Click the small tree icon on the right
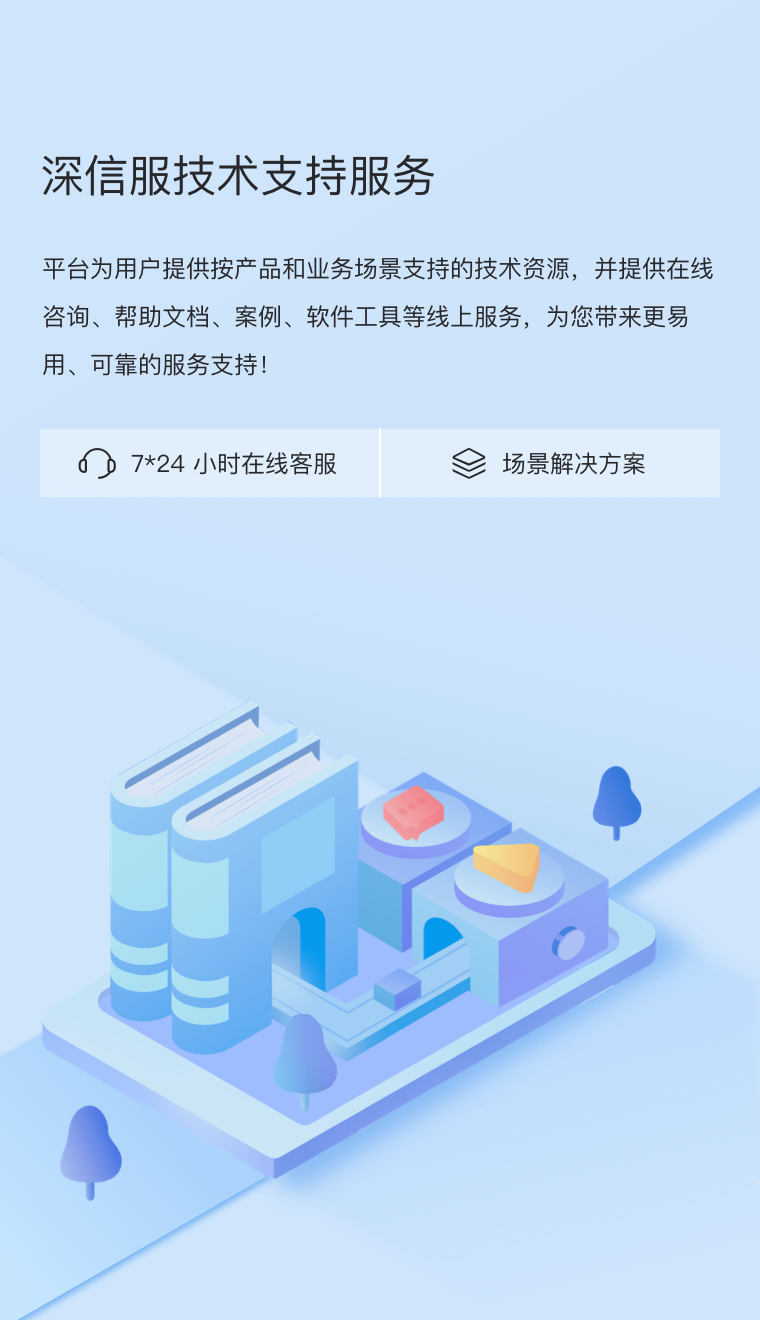The height and width of the screenshot is (1320, 760). click(x=618, y=795)
